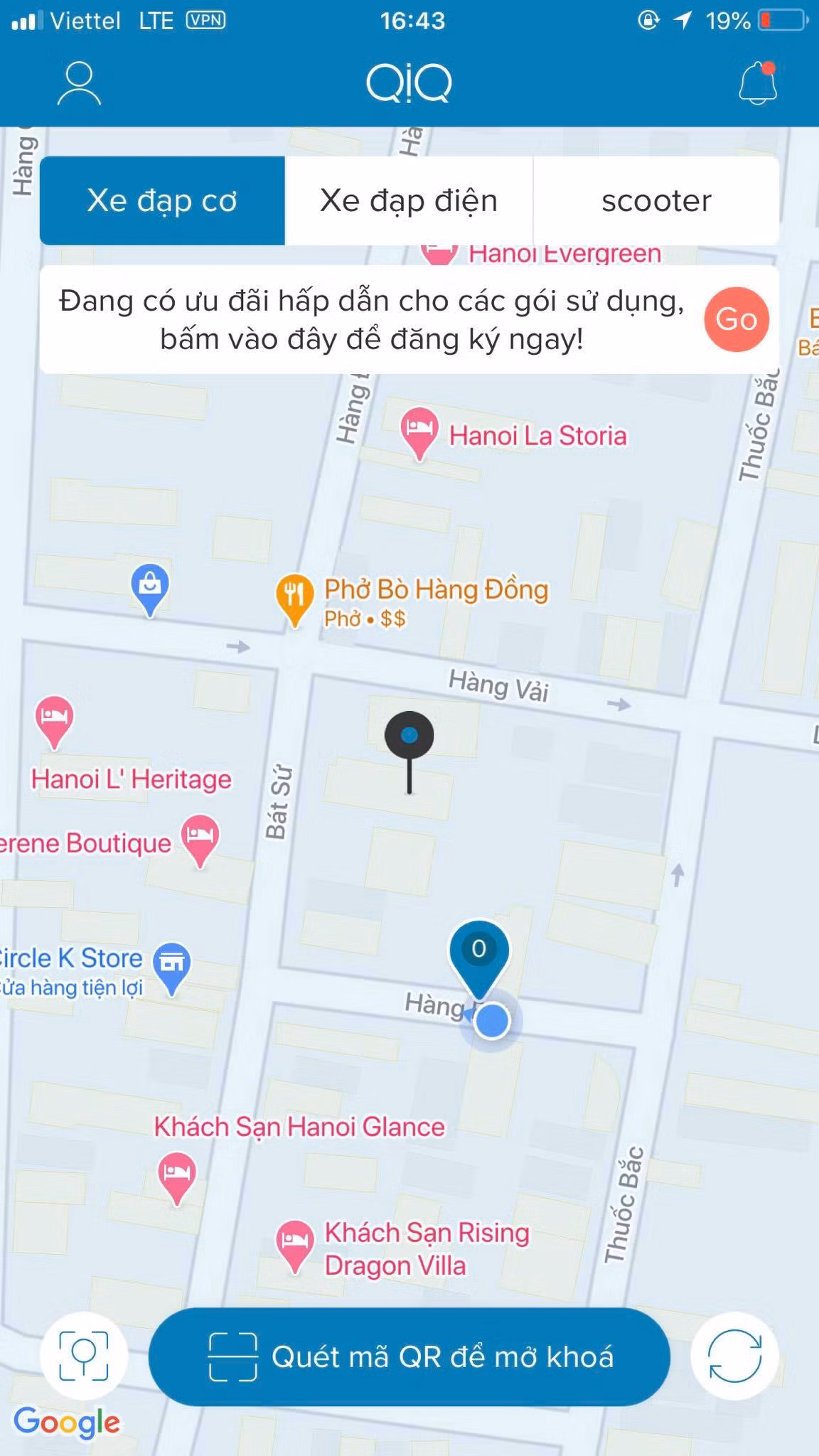
Task: Tap the orange Go promotion button
Action: point(736,319)
